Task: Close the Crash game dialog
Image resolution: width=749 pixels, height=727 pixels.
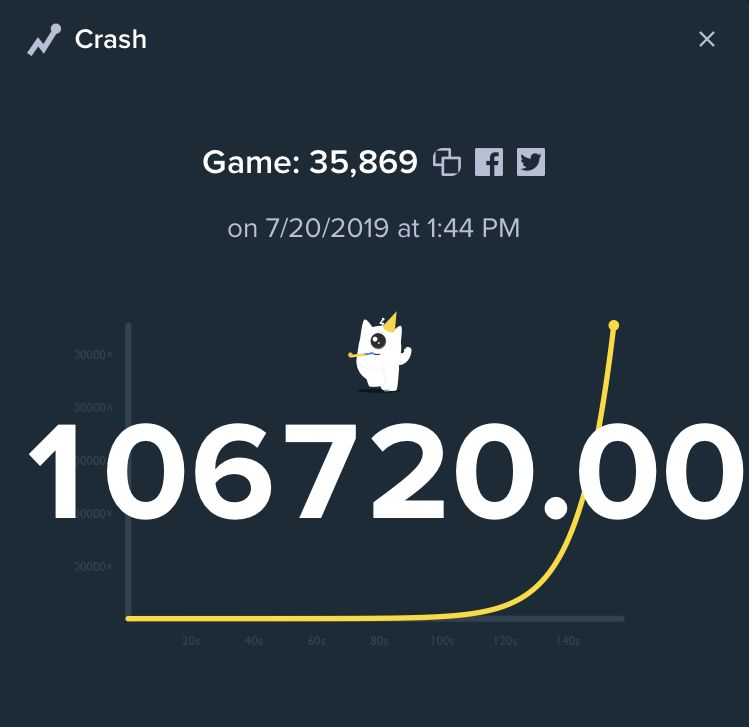Action: [x=707, y=39]
